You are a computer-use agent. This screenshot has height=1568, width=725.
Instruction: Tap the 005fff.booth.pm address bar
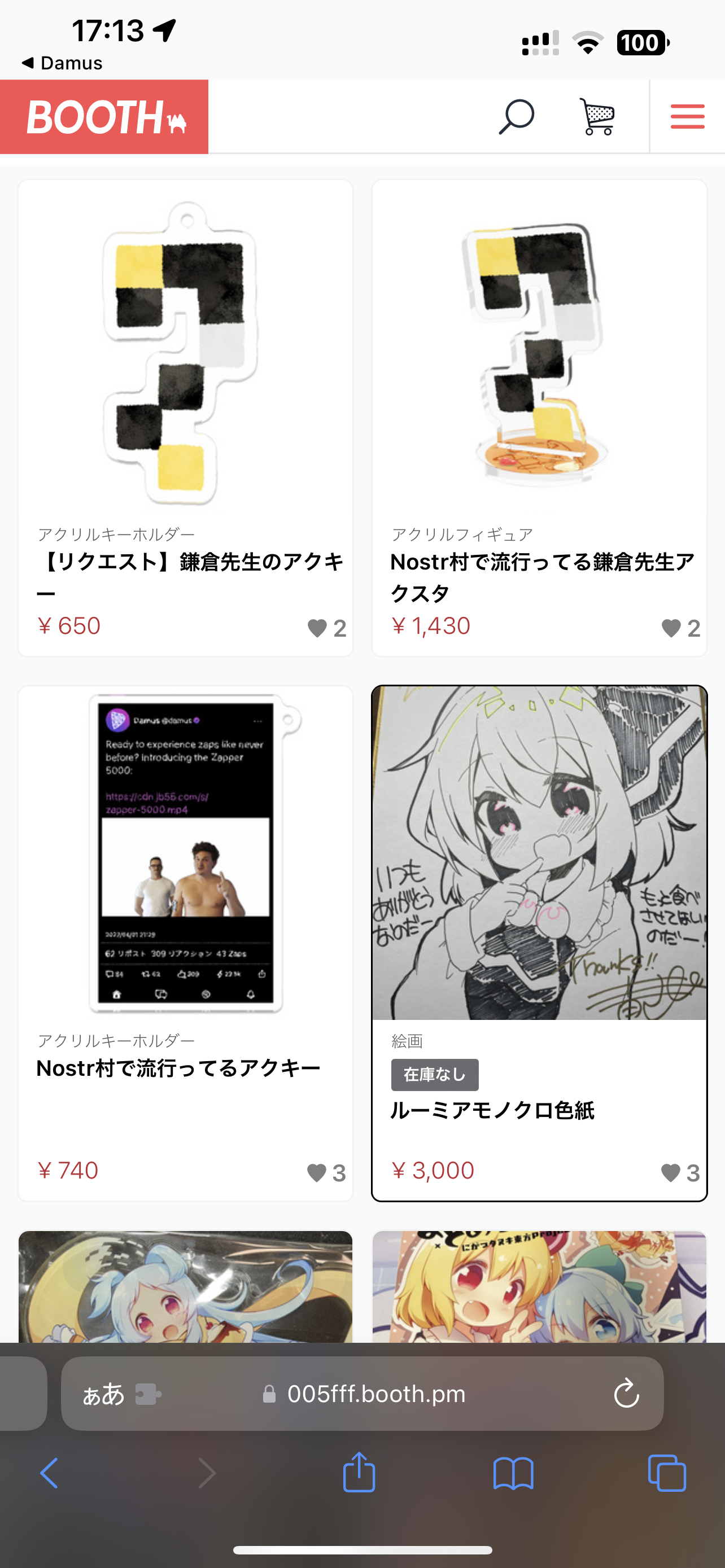(376, 1393)
